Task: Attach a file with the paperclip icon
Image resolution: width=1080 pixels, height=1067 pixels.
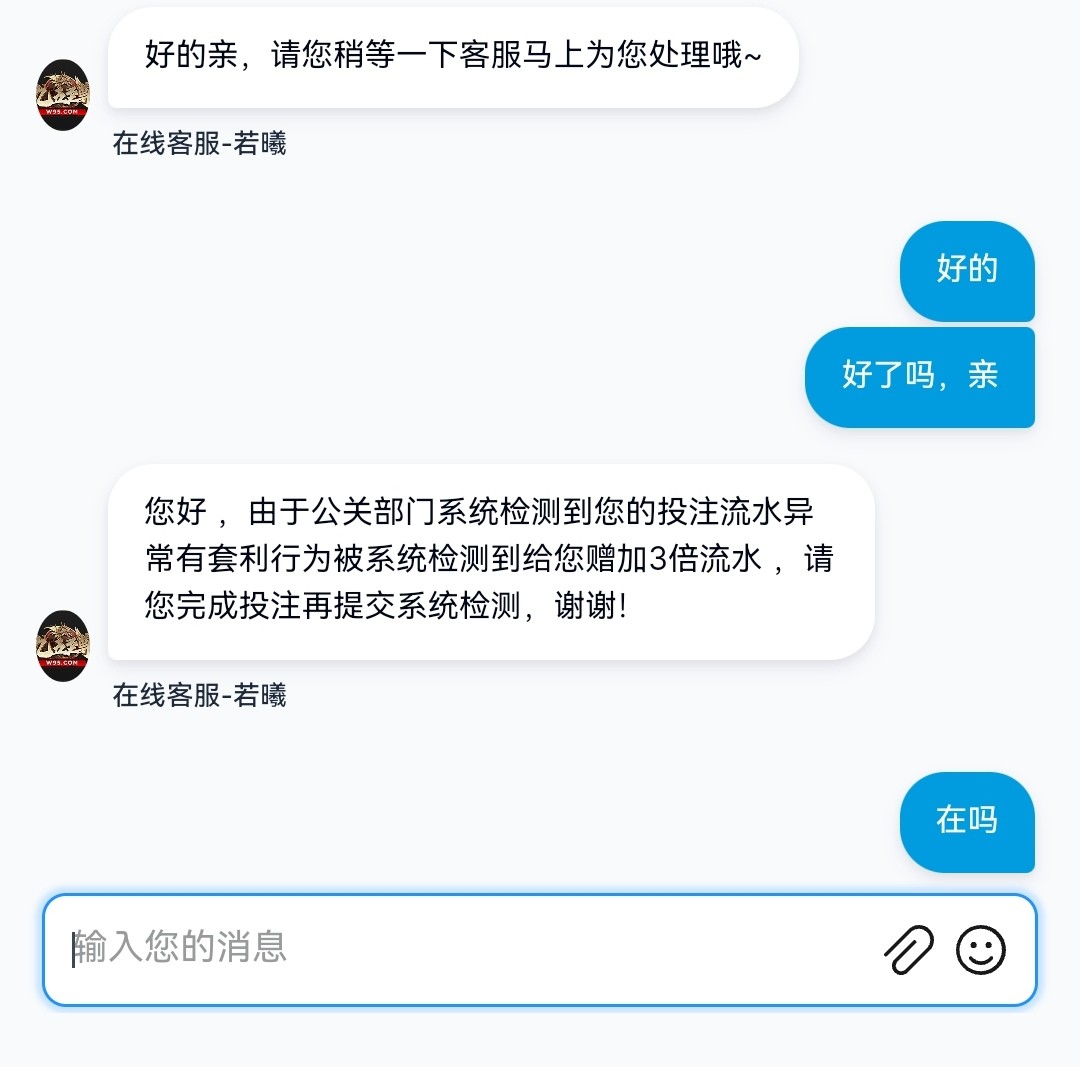Action: pos(909,949)
